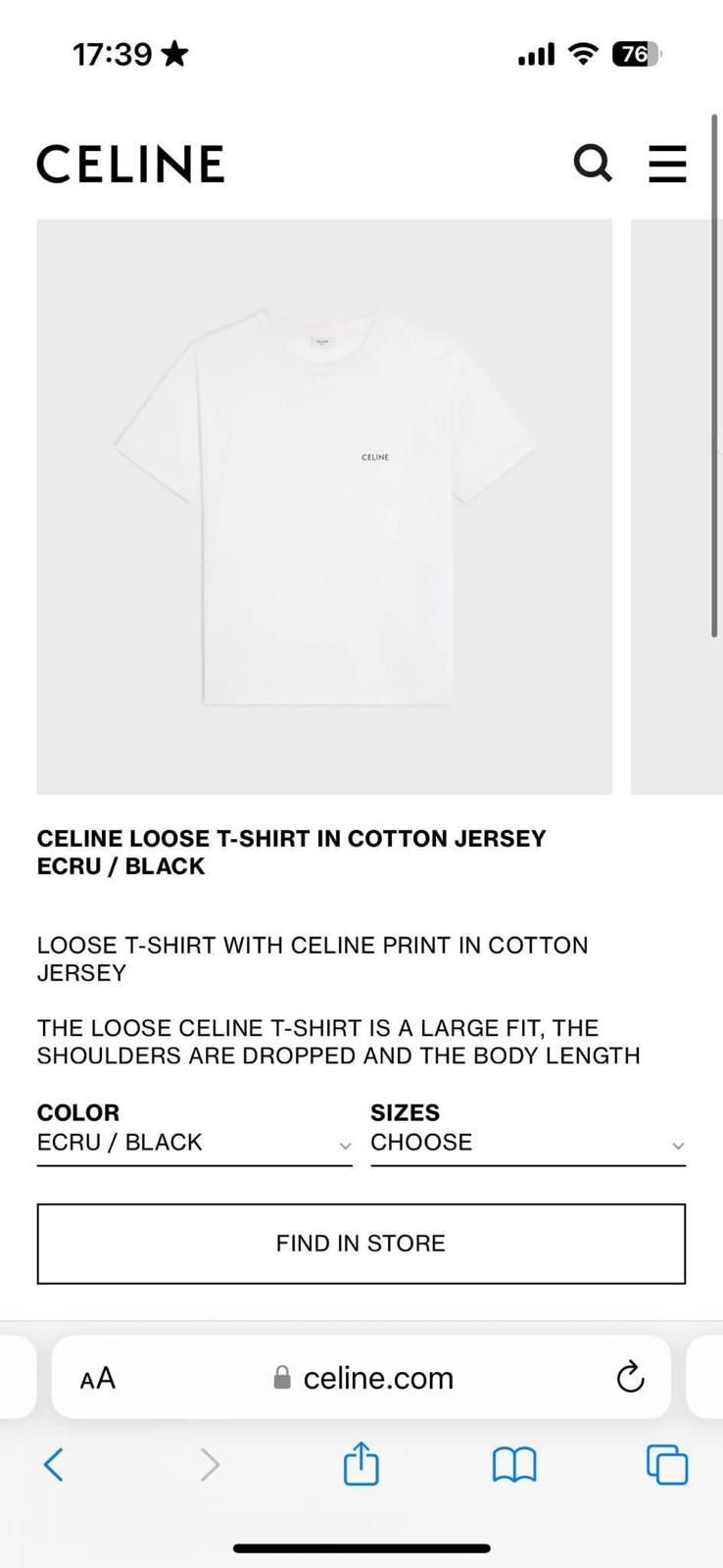Open the Bookmarks icon in Safari
The width and height of the screenshot is (723, 1568).
point(513,1464)
